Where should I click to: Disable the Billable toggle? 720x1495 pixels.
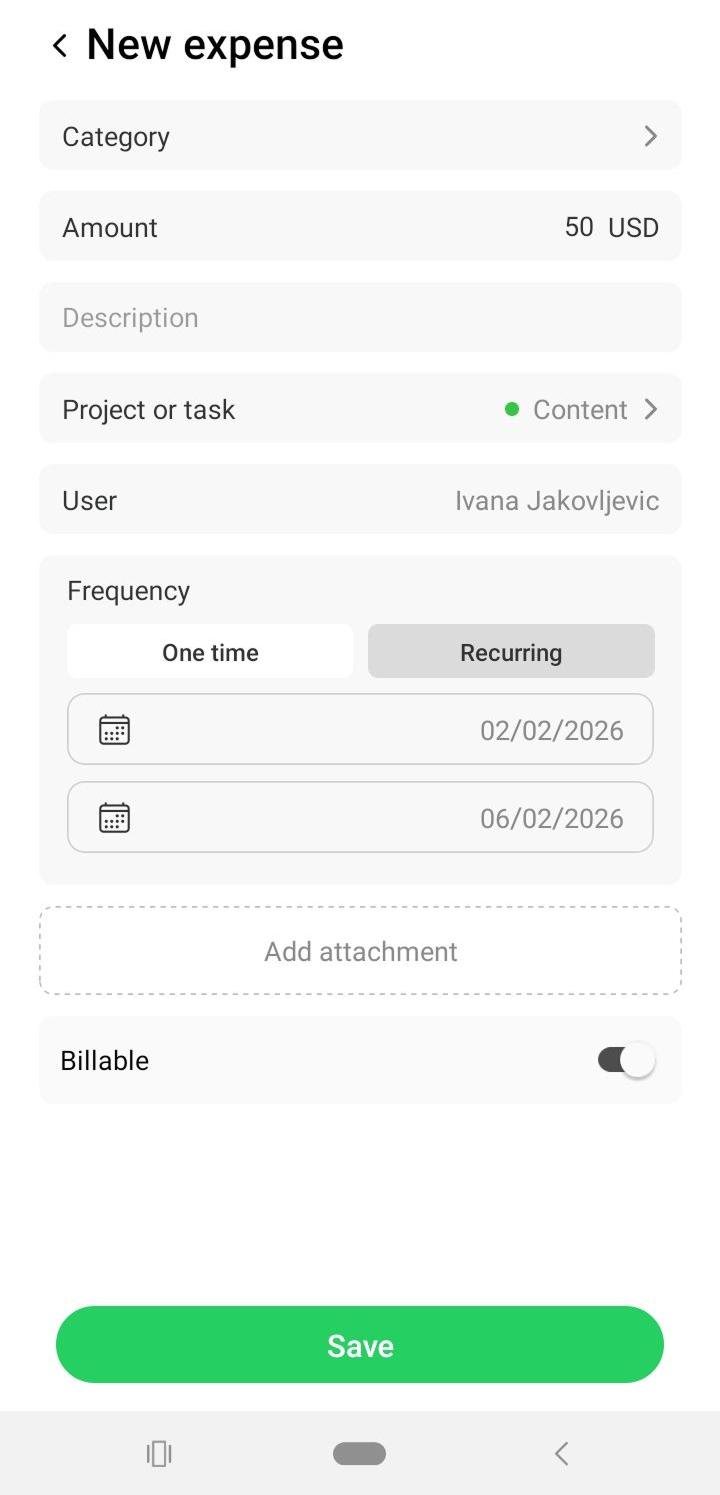(x=625, y=1060)
